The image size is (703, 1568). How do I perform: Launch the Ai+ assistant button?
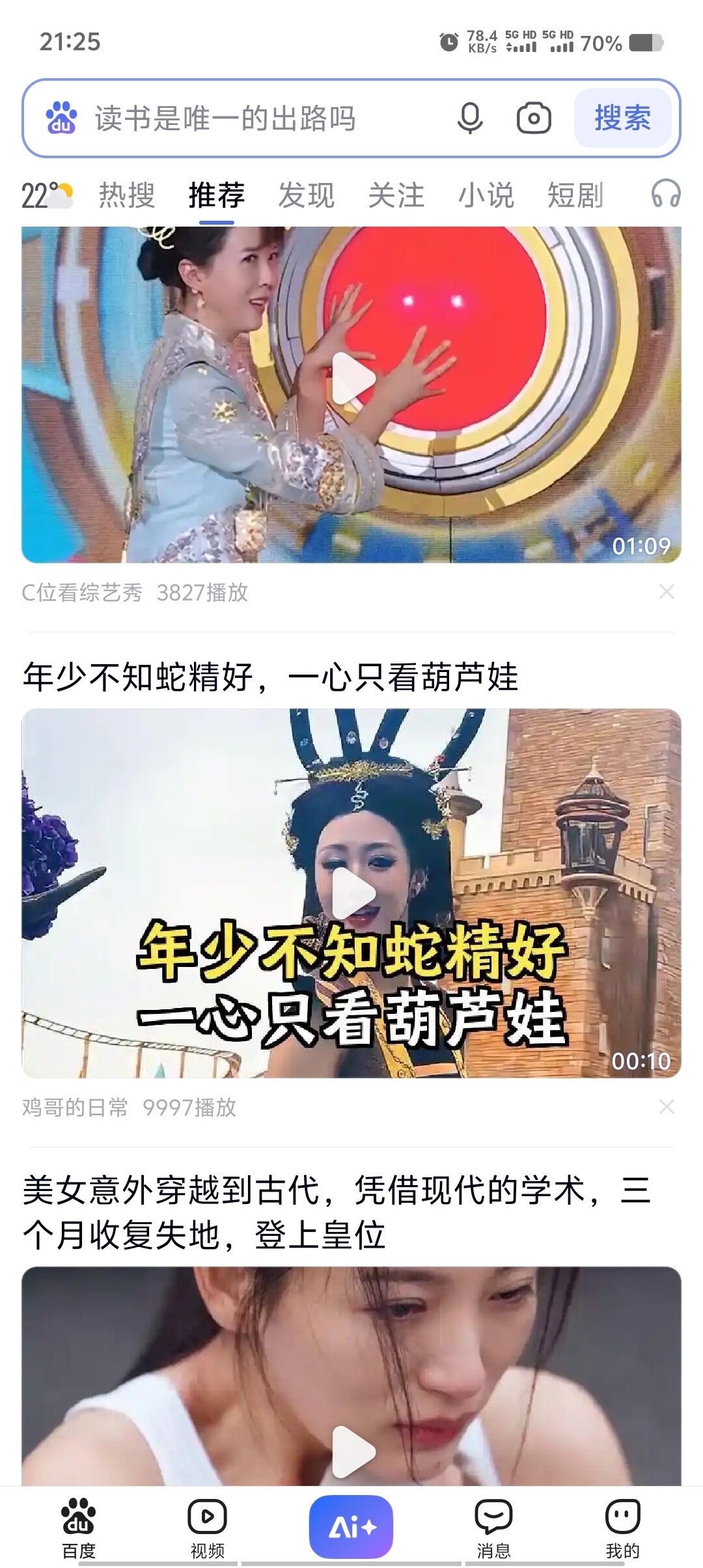coord(351,1526)
